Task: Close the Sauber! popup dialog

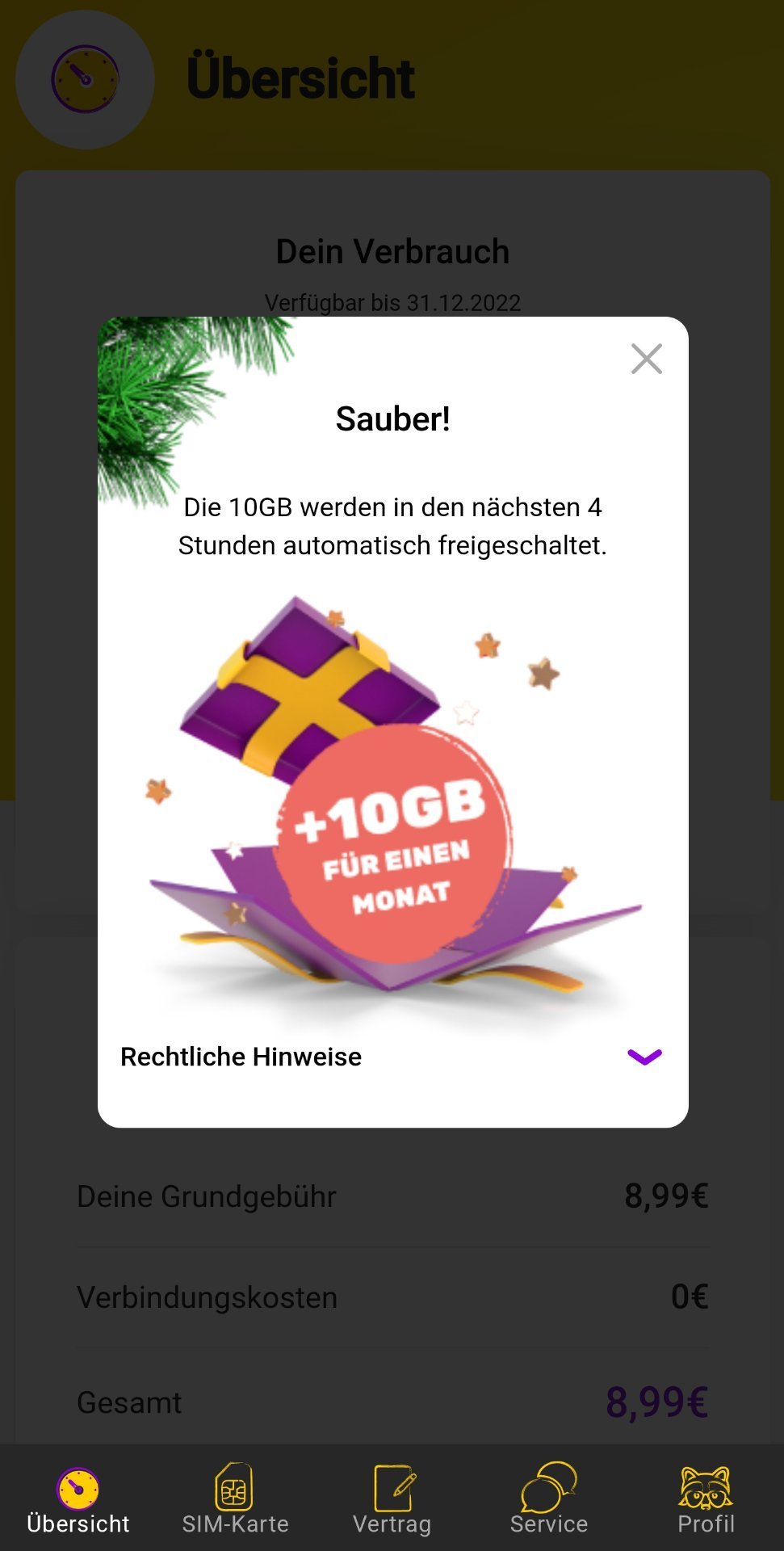Action: tap(646, 359)
